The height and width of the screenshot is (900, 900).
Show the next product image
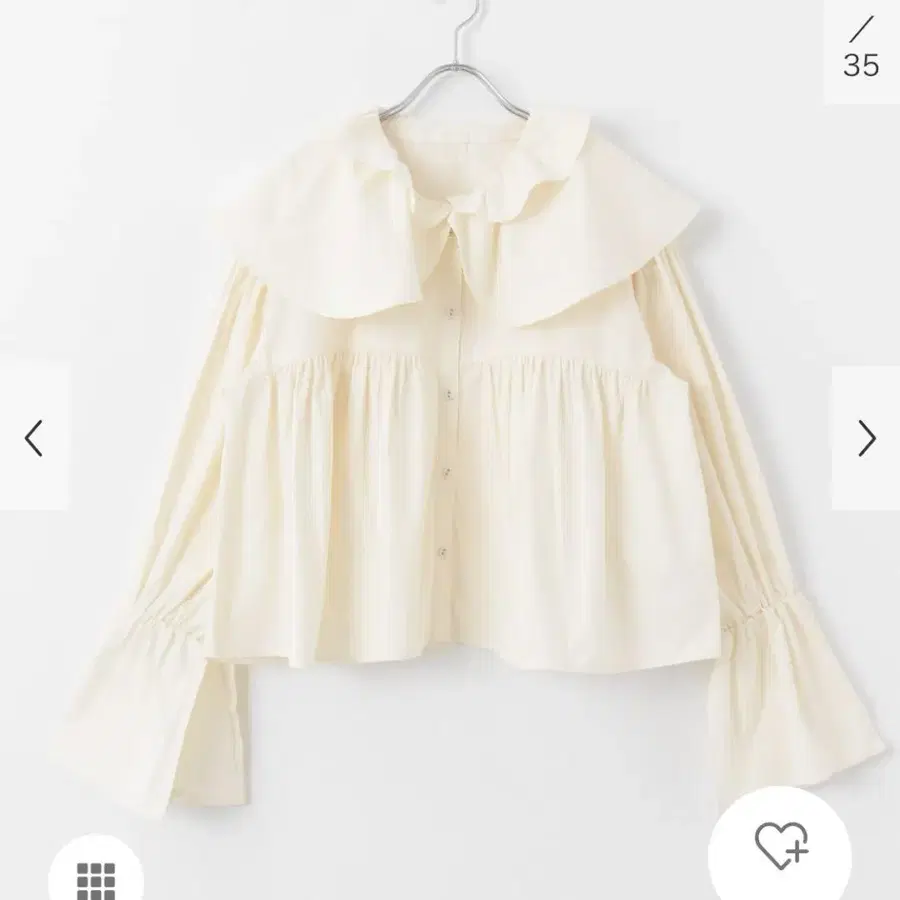coord(866,438)
